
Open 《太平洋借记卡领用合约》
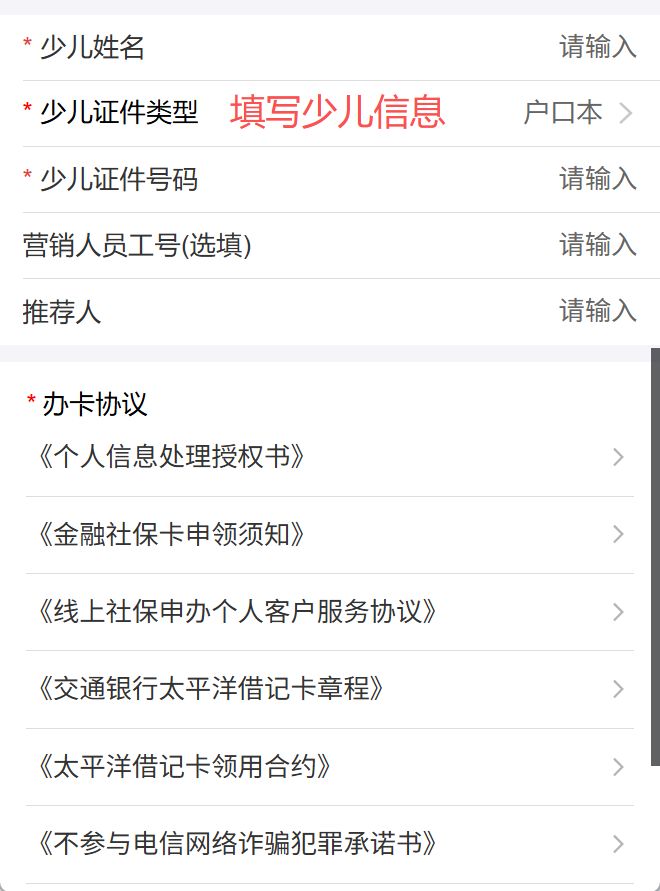click(330, 767)
